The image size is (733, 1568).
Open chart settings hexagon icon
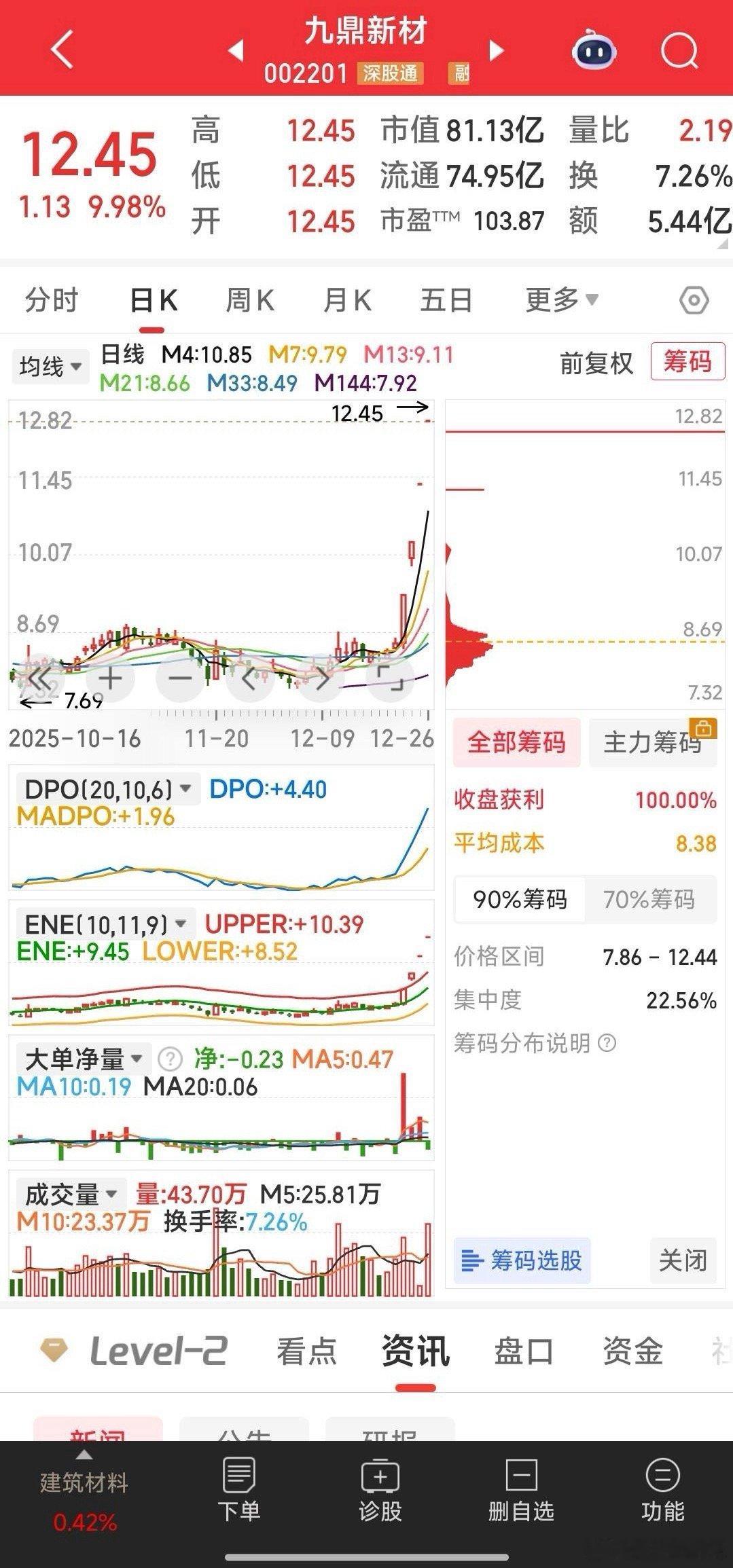(x=694, y=300)
